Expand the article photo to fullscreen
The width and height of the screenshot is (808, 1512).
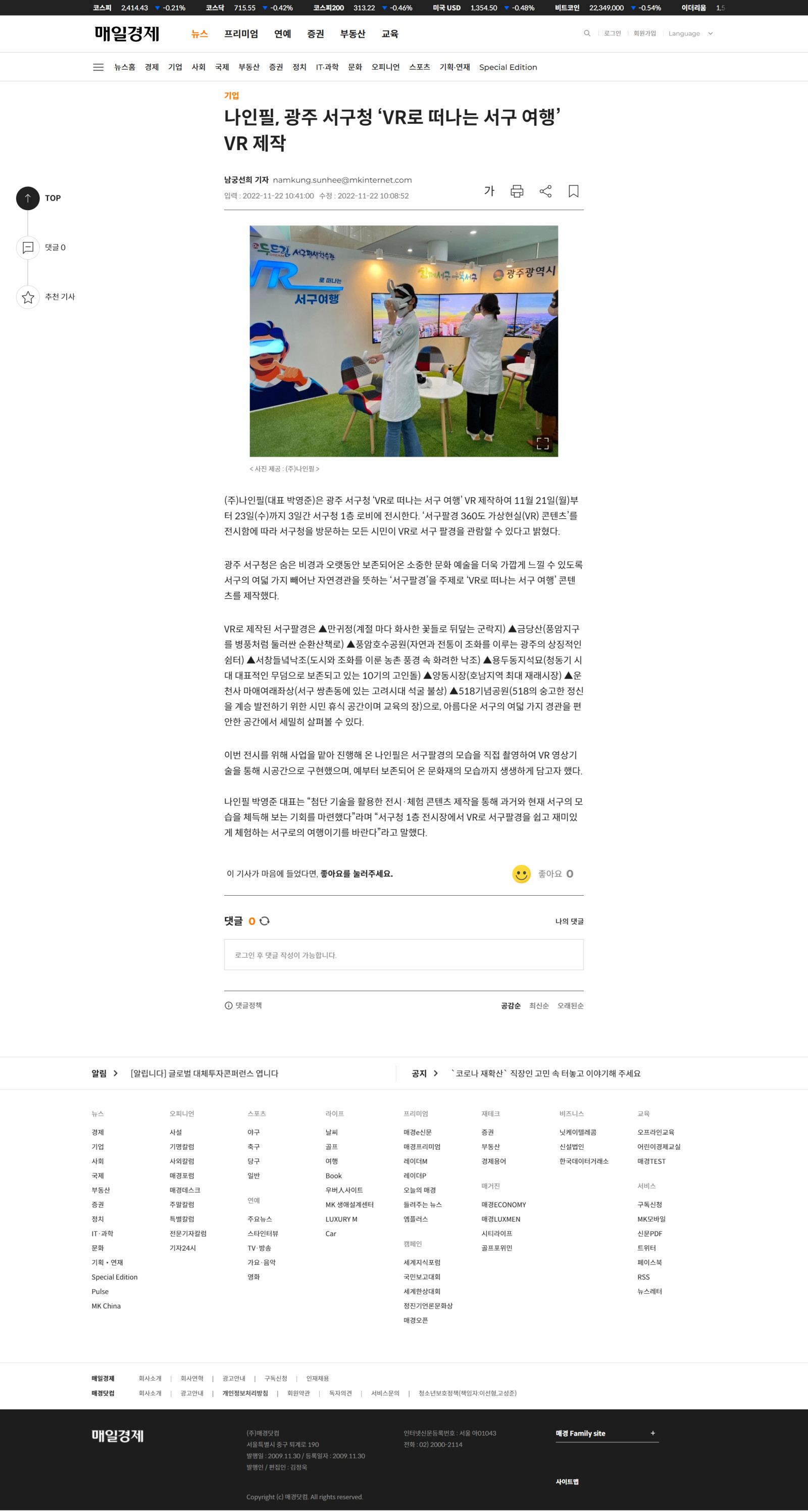(543, 444)
